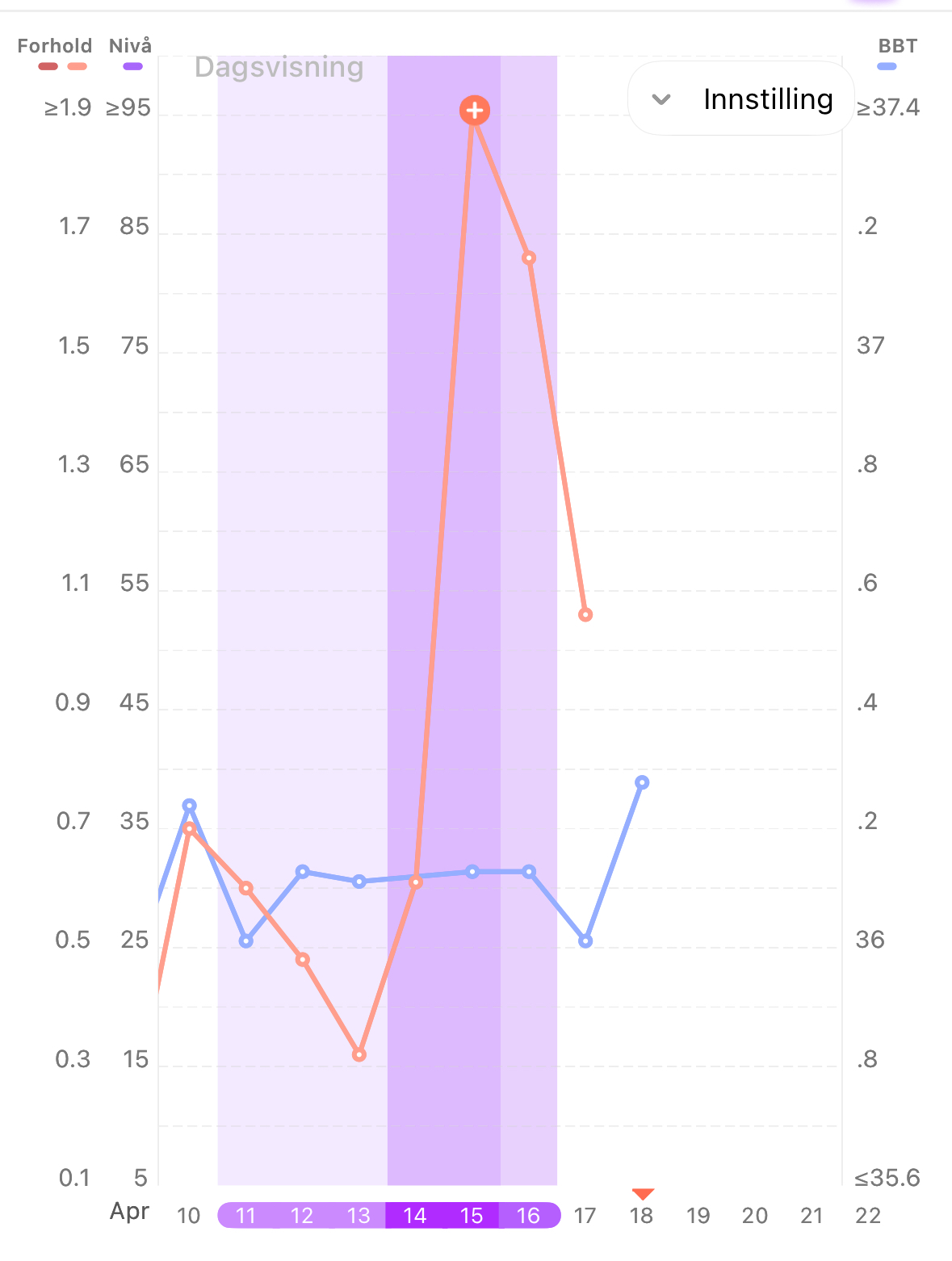The width and height of the screenshot is (952, 1261).
Task: Expand the Innstilling dropdown
Action: (x=740, y=99)
